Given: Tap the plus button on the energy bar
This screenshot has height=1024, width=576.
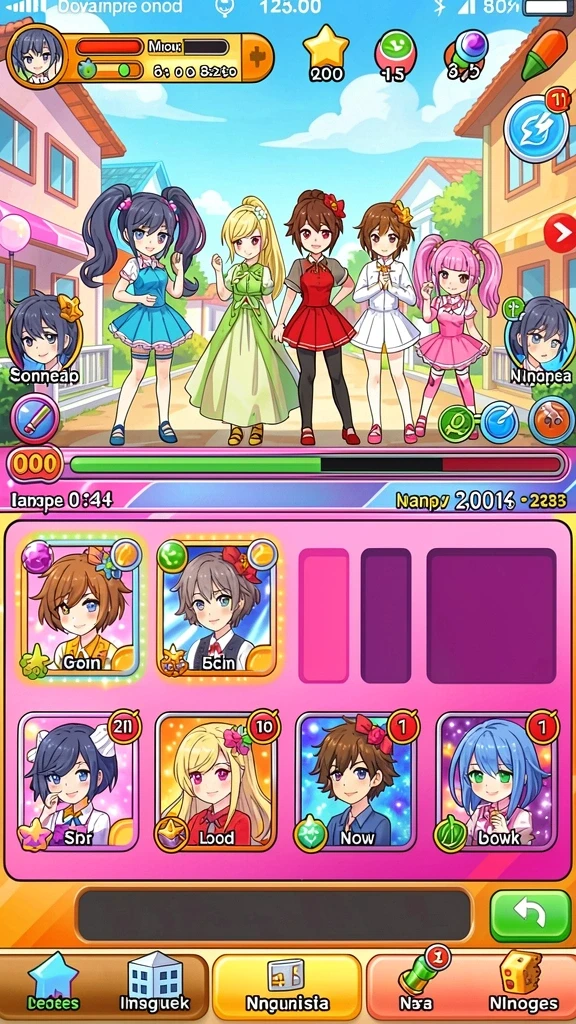Looking at the screenshot, I should click(x=258, y=57).
